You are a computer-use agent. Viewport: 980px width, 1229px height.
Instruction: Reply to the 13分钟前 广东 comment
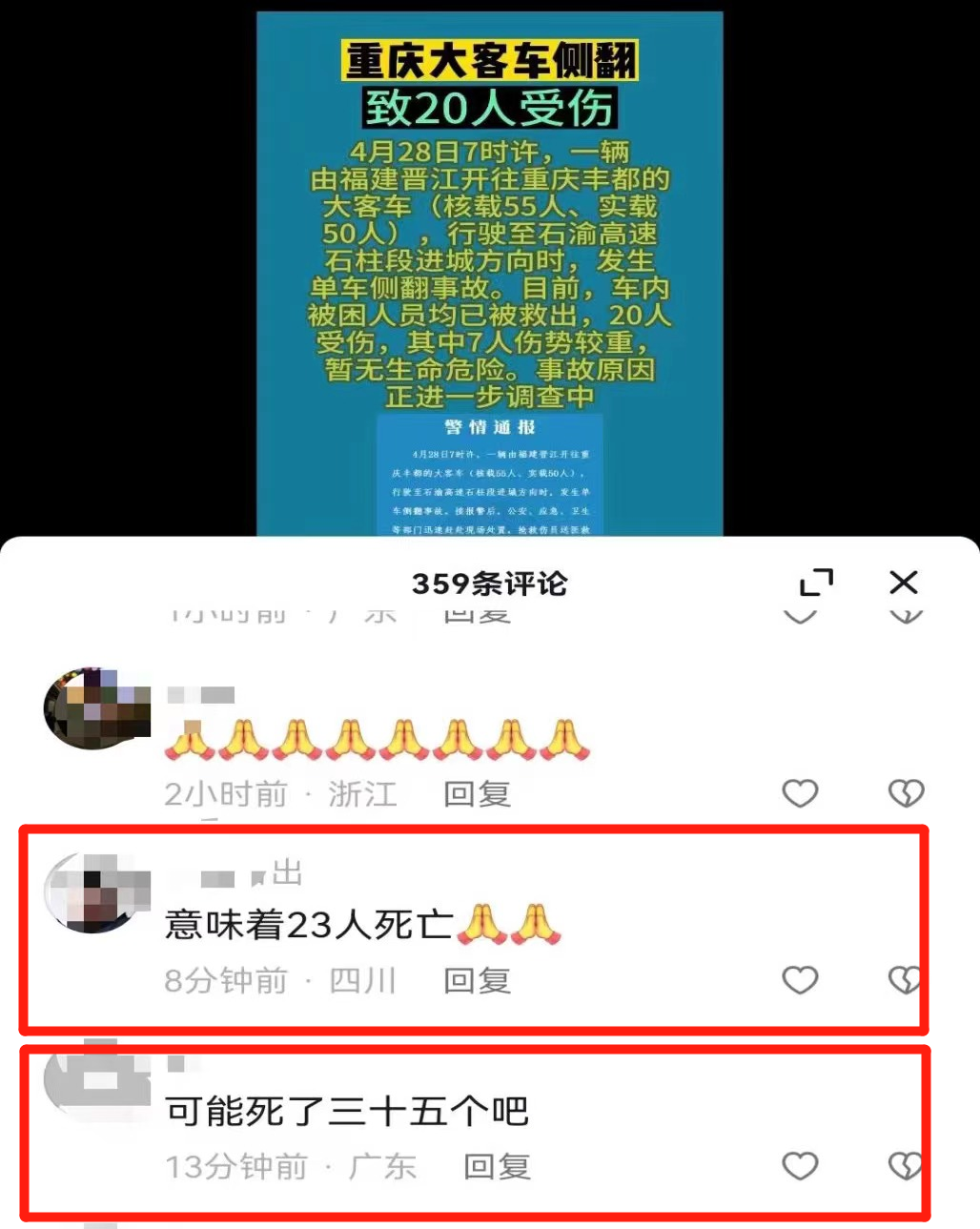(x=497, y=1166)
